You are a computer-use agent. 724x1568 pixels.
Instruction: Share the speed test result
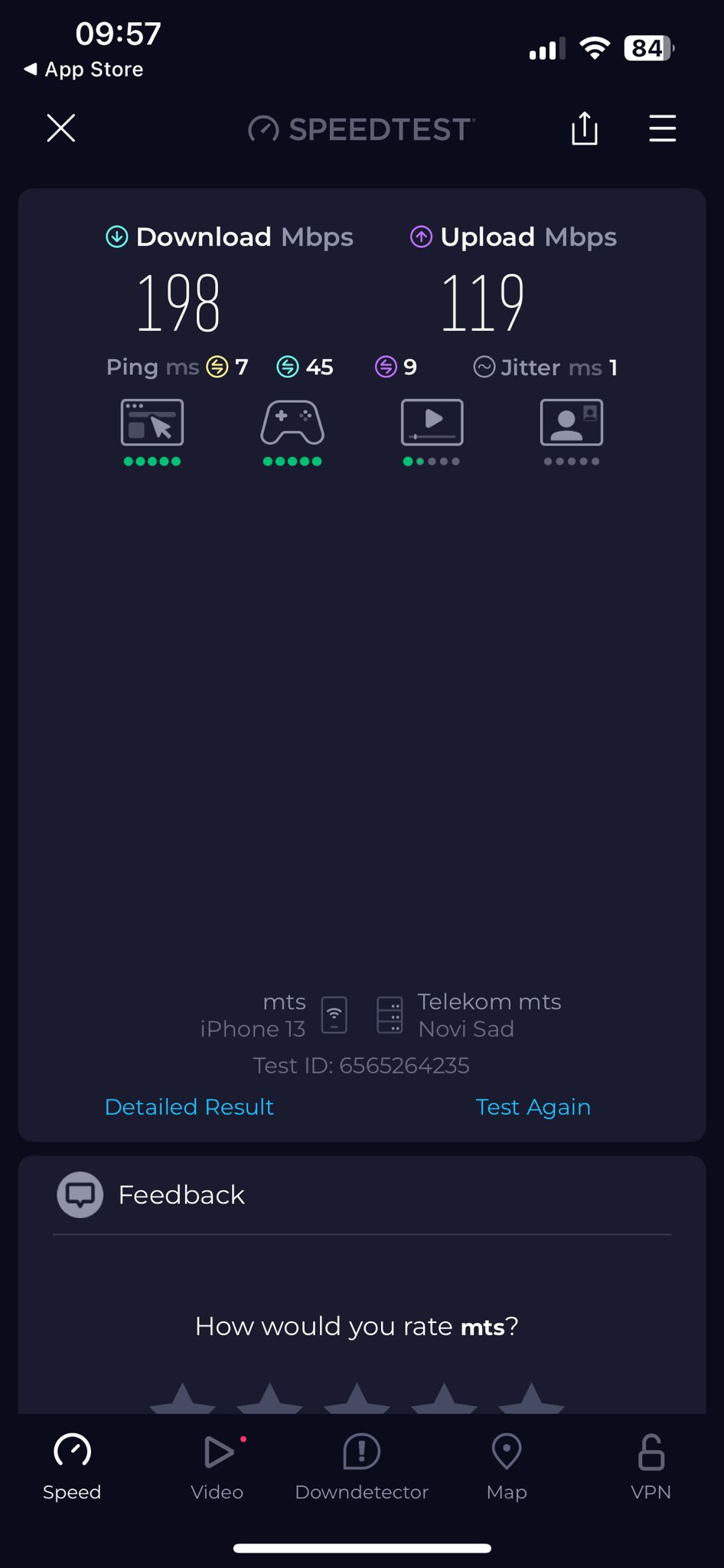point(585,128)
